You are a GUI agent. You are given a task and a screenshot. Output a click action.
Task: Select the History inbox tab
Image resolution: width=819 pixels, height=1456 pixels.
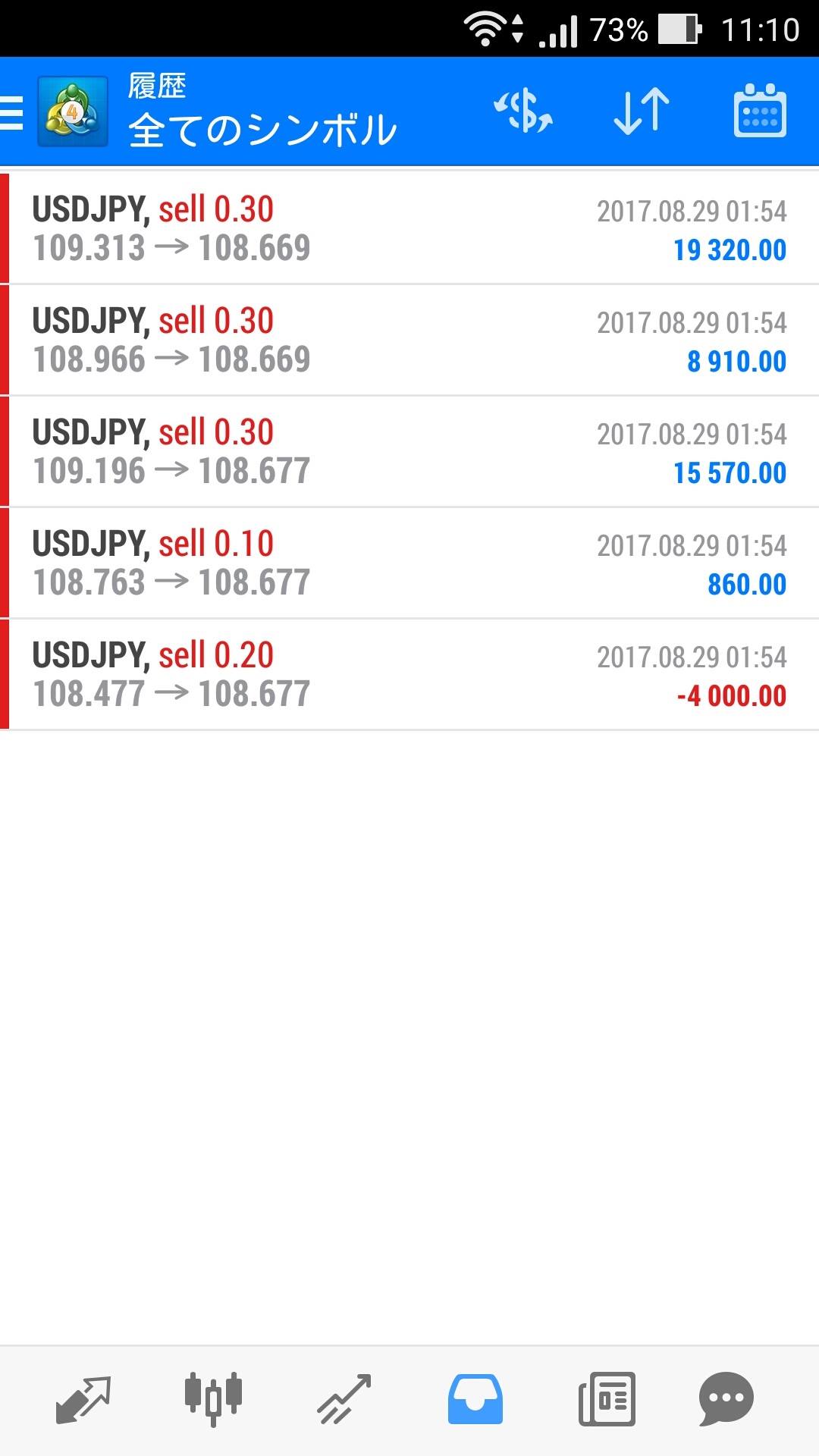[475, 1399]
